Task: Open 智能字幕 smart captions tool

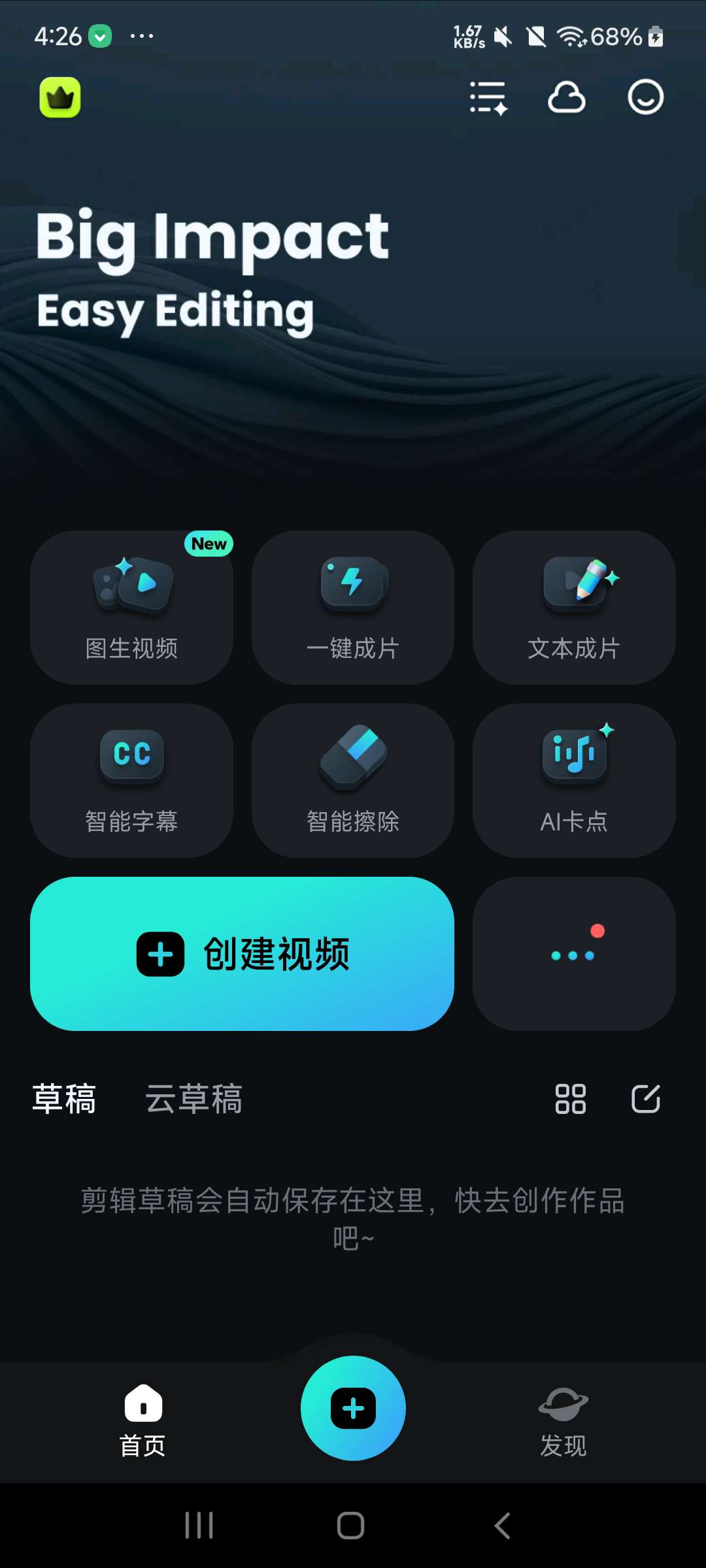Action: [131, 780]
